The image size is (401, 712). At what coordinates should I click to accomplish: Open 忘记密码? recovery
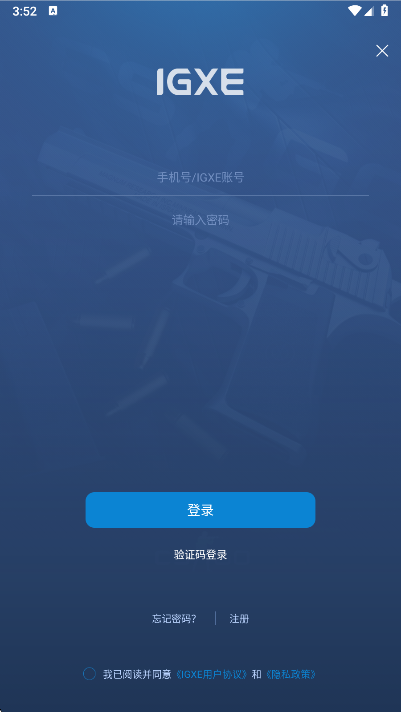click(x=174, y=618)
